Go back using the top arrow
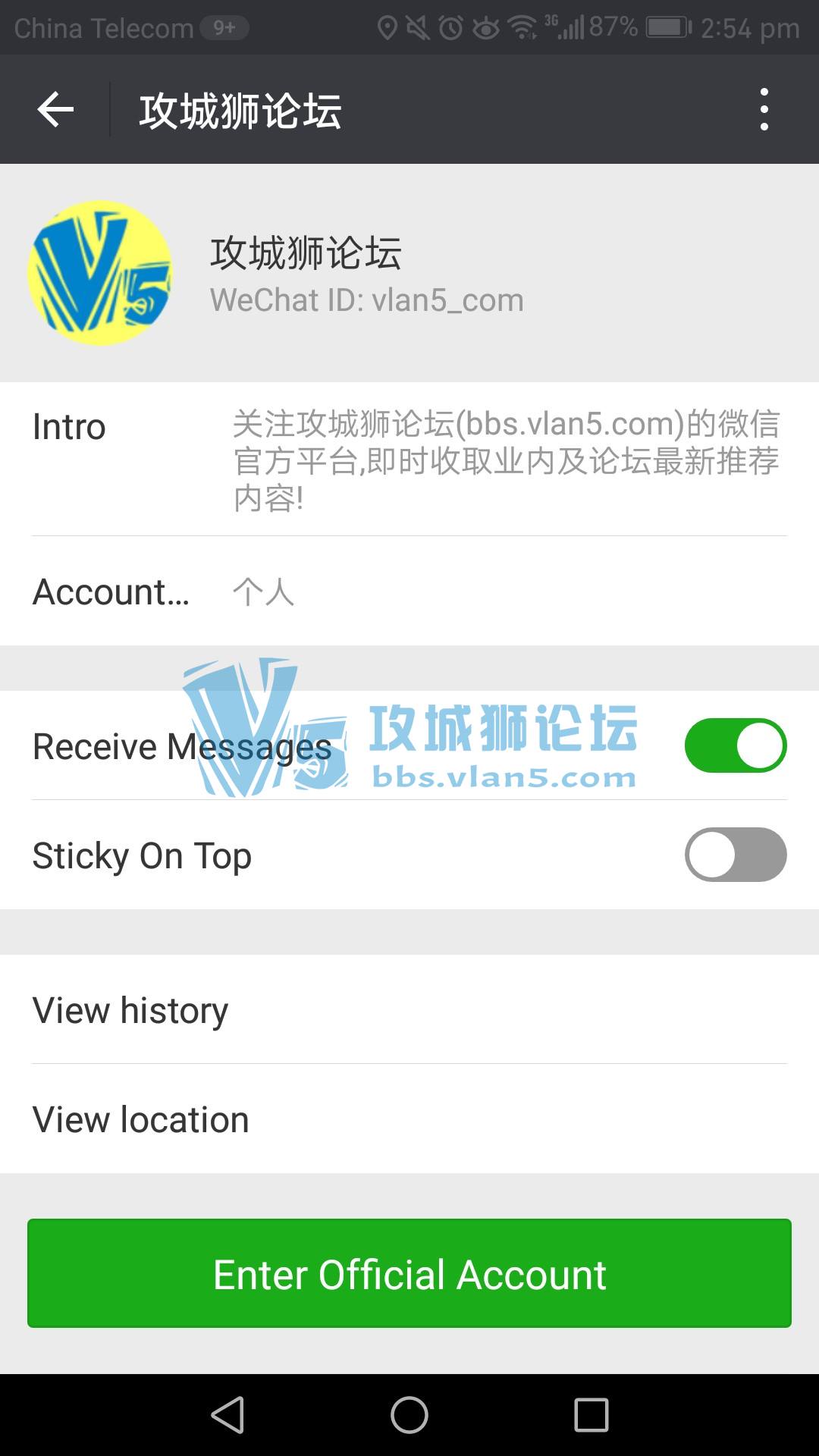This screenshot has height=1456, width=819. click(x=55, y=110)
